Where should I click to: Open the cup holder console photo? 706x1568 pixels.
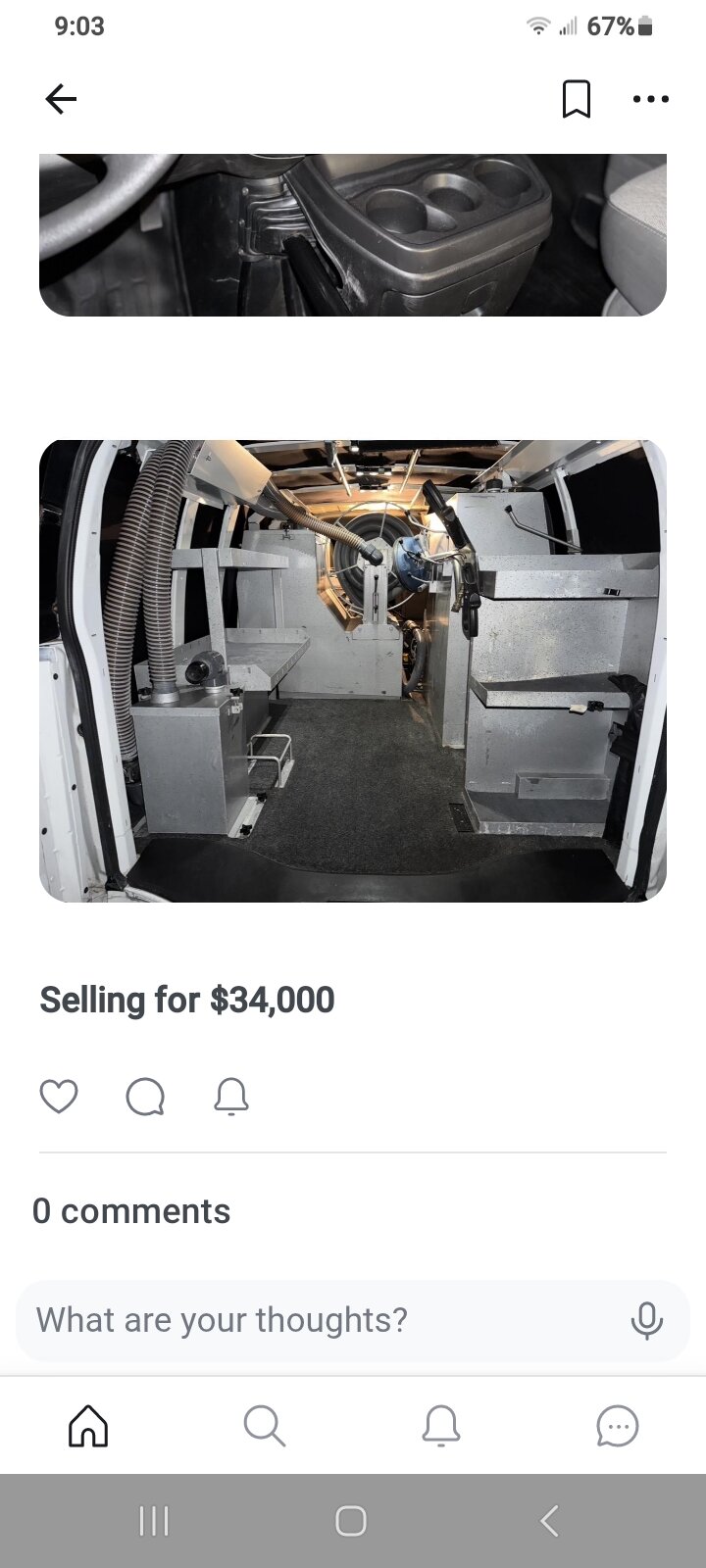353,235
